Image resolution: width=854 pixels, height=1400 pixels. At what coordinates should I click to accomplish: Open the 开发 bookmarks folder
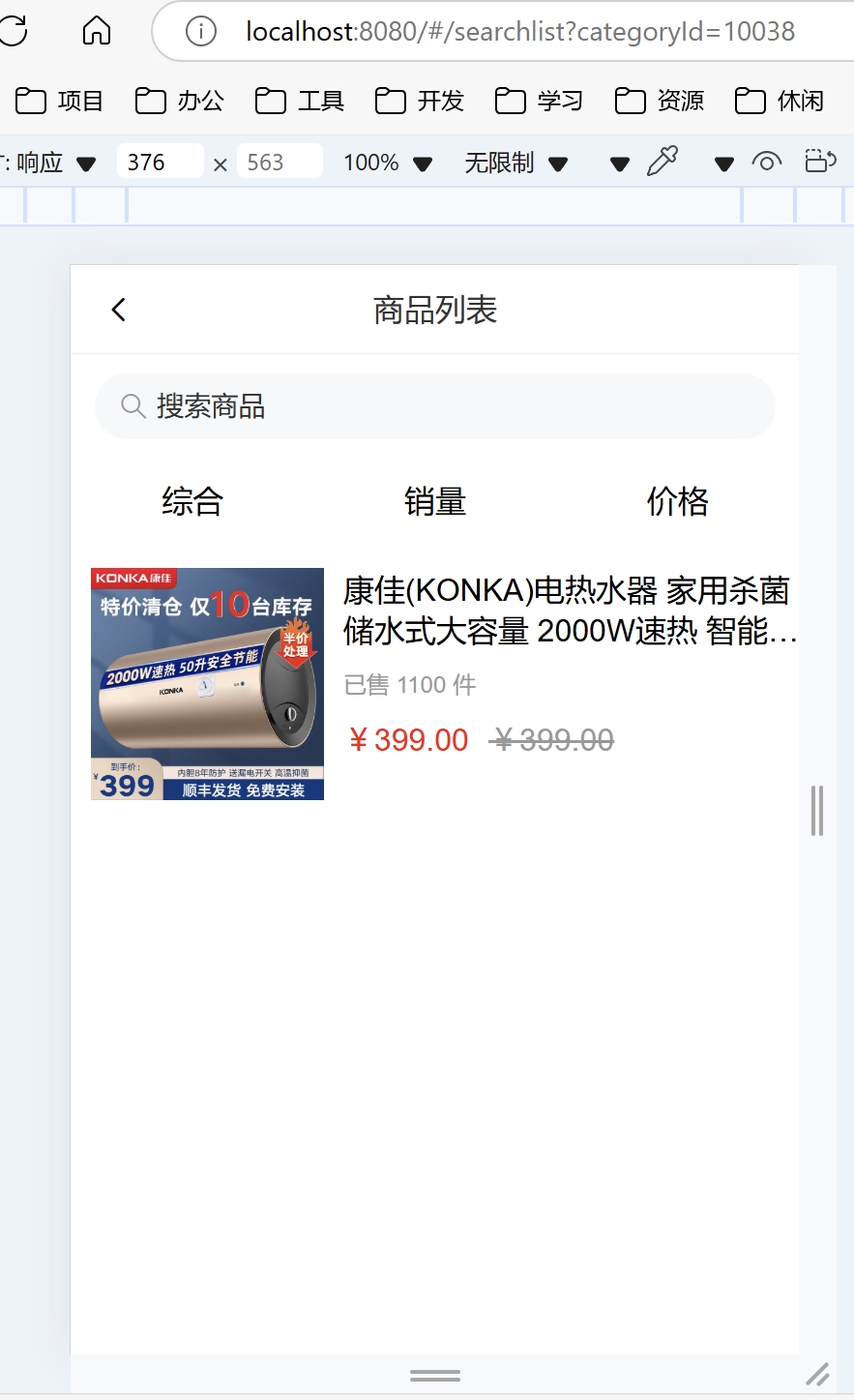pos(420,101)
